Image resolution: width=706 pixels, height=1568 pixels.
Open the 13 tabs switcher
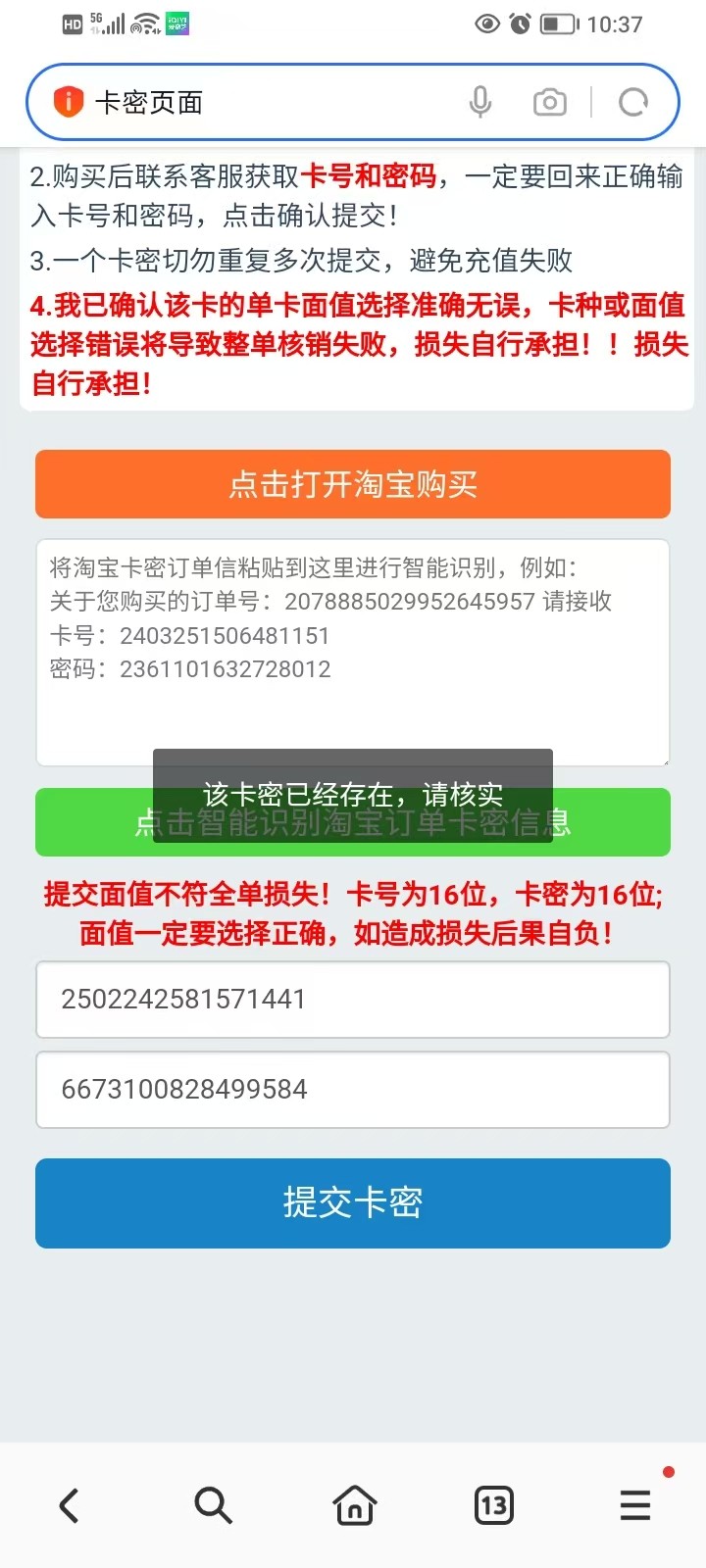click(x=494, y=1505)
